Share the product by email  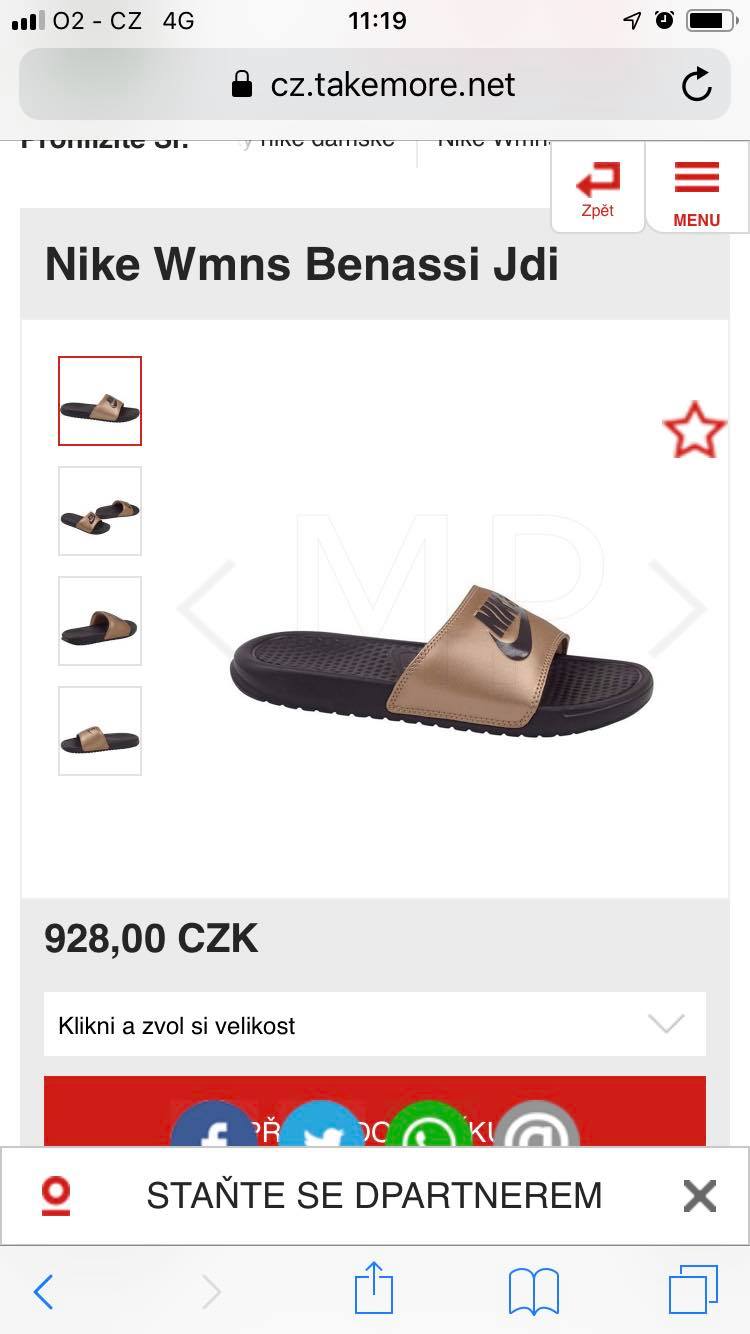537,1128
